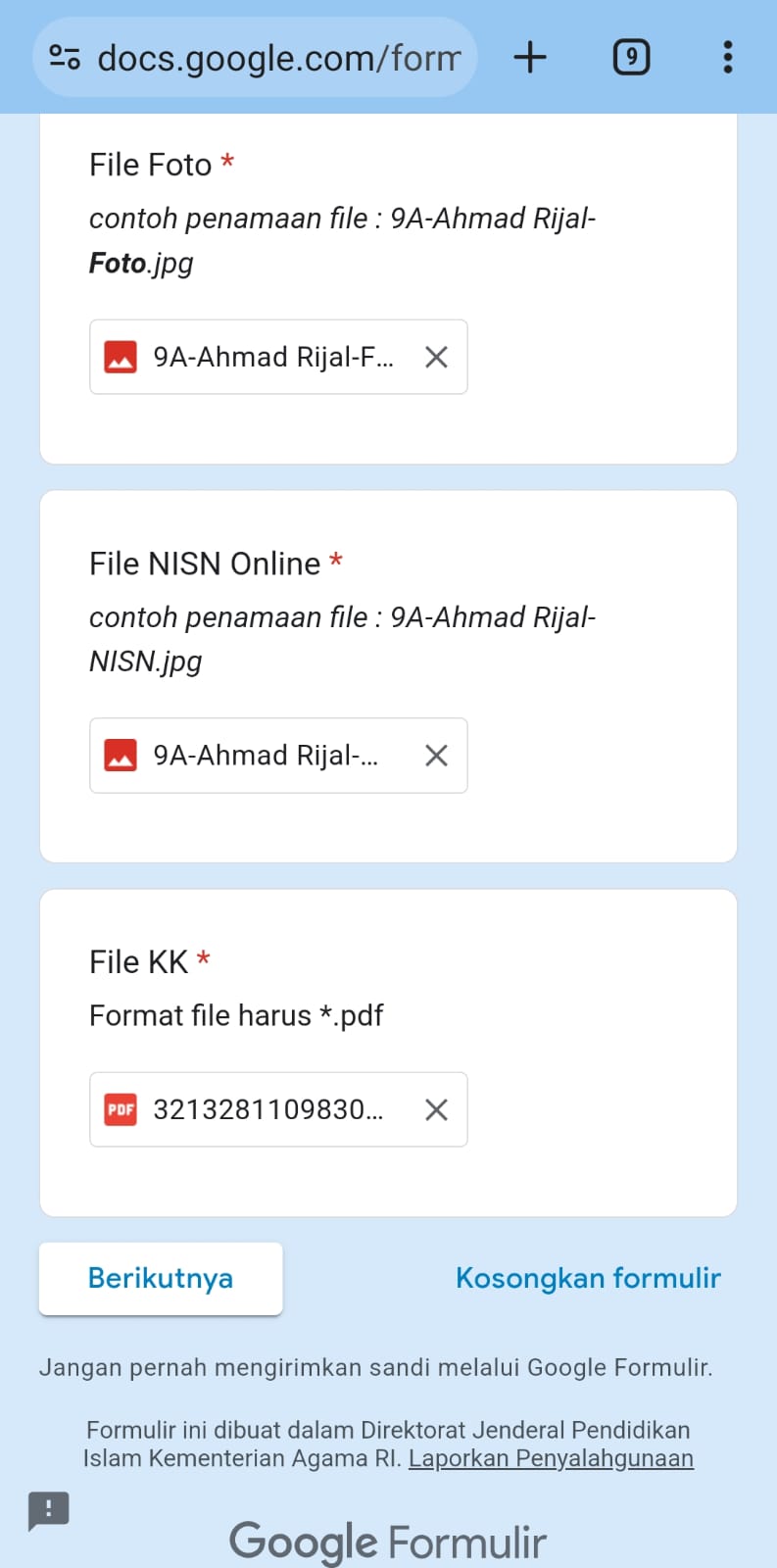777x1568 pixels.
Task: Remove the uploaded File Foto attachment
Action: click(436, 357)
